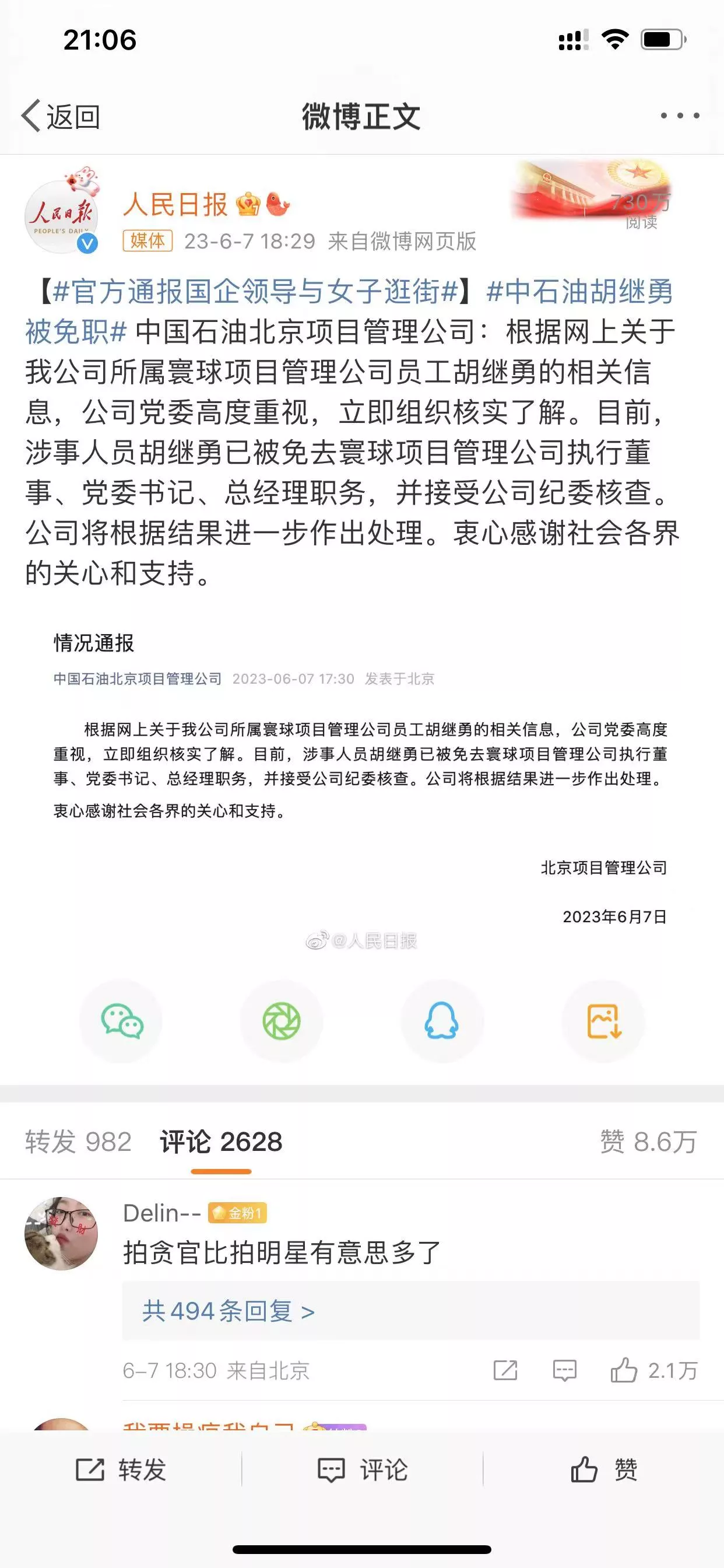Save the image to album

(603, 1021)
